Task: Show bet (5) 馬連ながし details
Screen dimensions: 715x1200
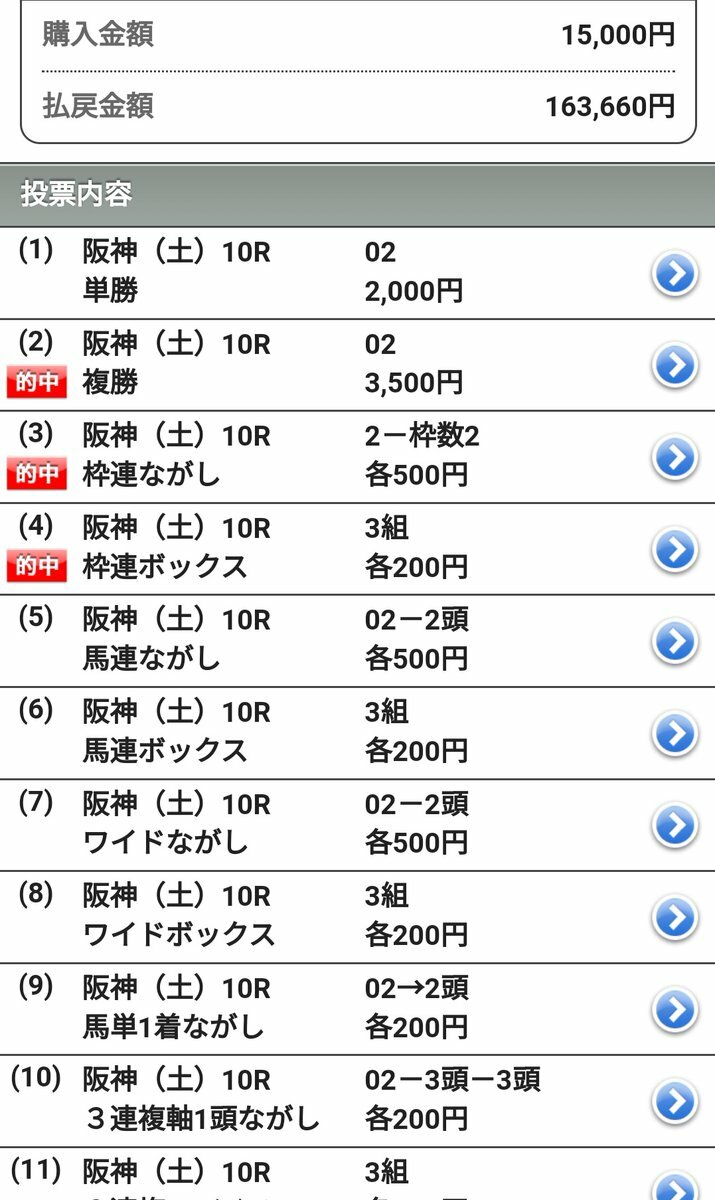Action: (675, 641)
